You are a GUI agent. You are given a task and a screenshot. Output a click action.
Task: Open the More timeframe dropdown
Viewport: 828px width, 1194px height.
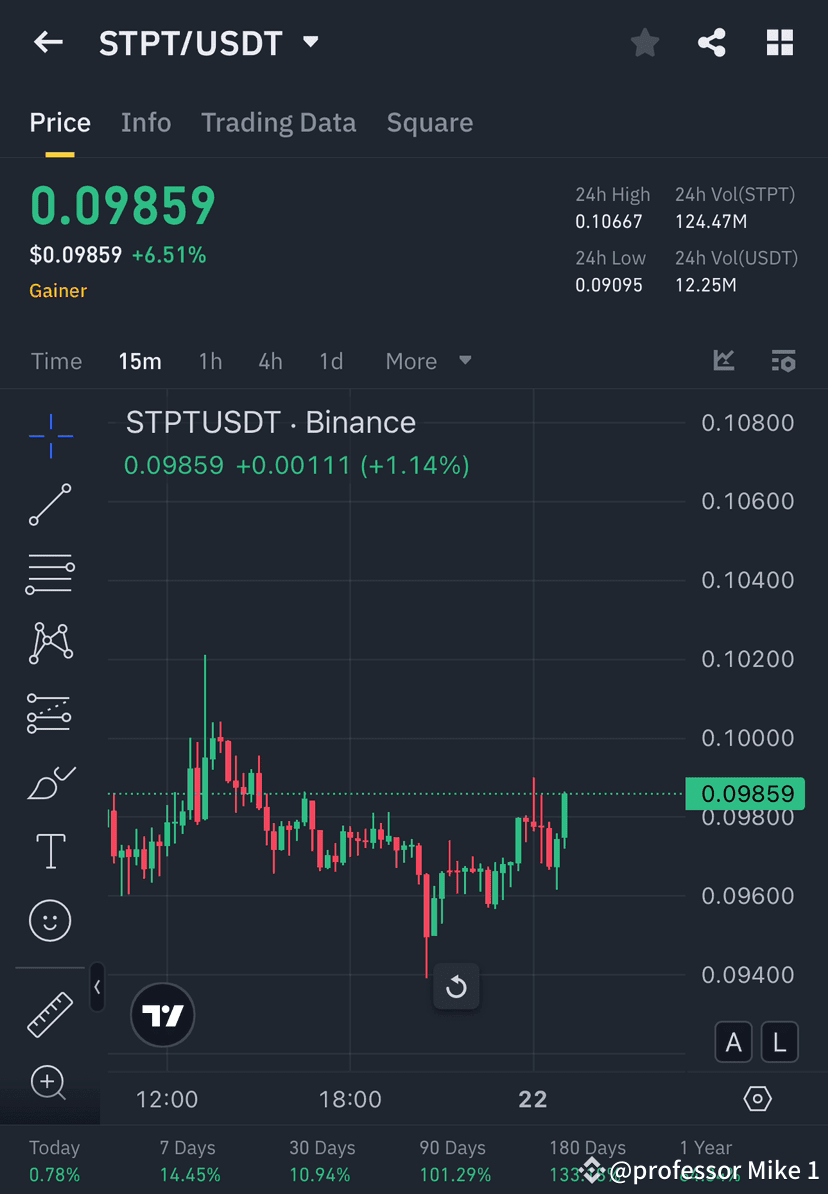point(427,361)
